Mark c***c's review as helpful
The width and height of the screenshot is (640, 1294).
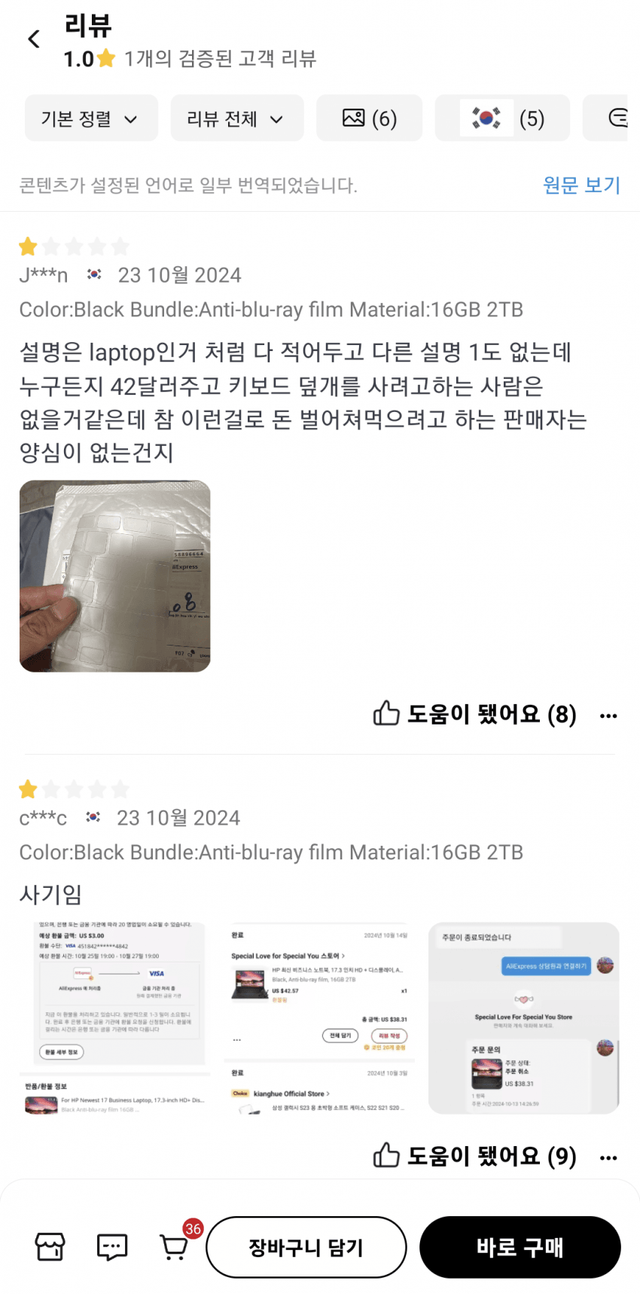(475, 1156)
